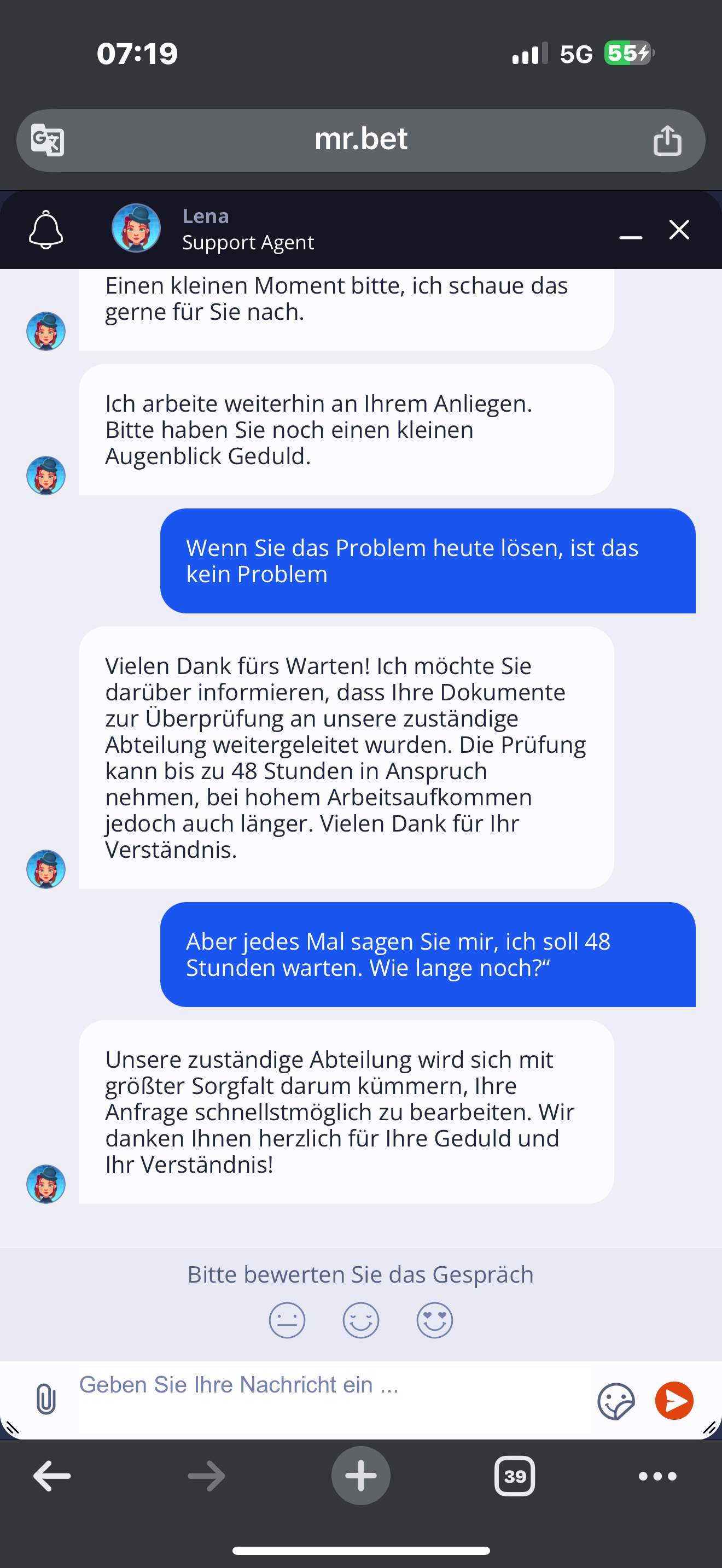722x1568 pixels.
Task: Rate the conversation with heart-eyes face
Action: click(x=434, y=1320)
